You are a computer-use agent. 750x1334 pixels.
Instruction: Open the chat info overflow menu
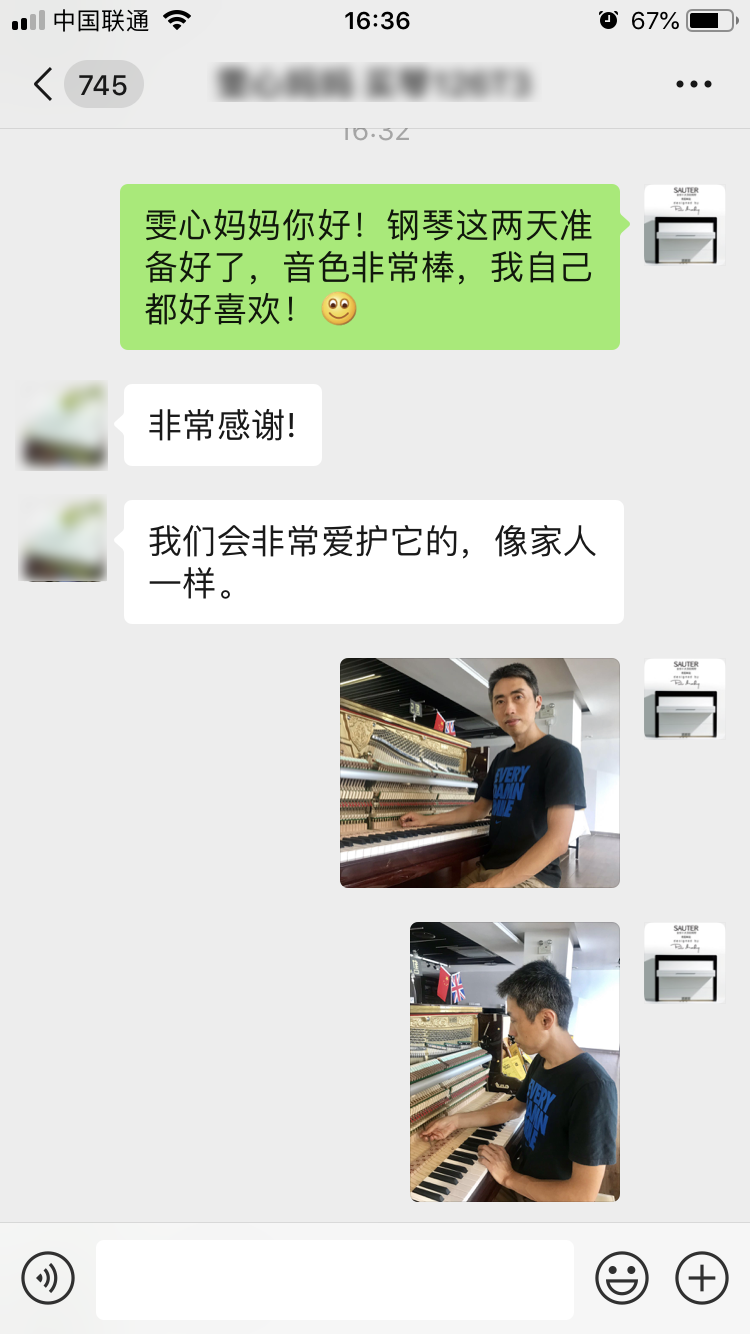click(x=693, y=85)
